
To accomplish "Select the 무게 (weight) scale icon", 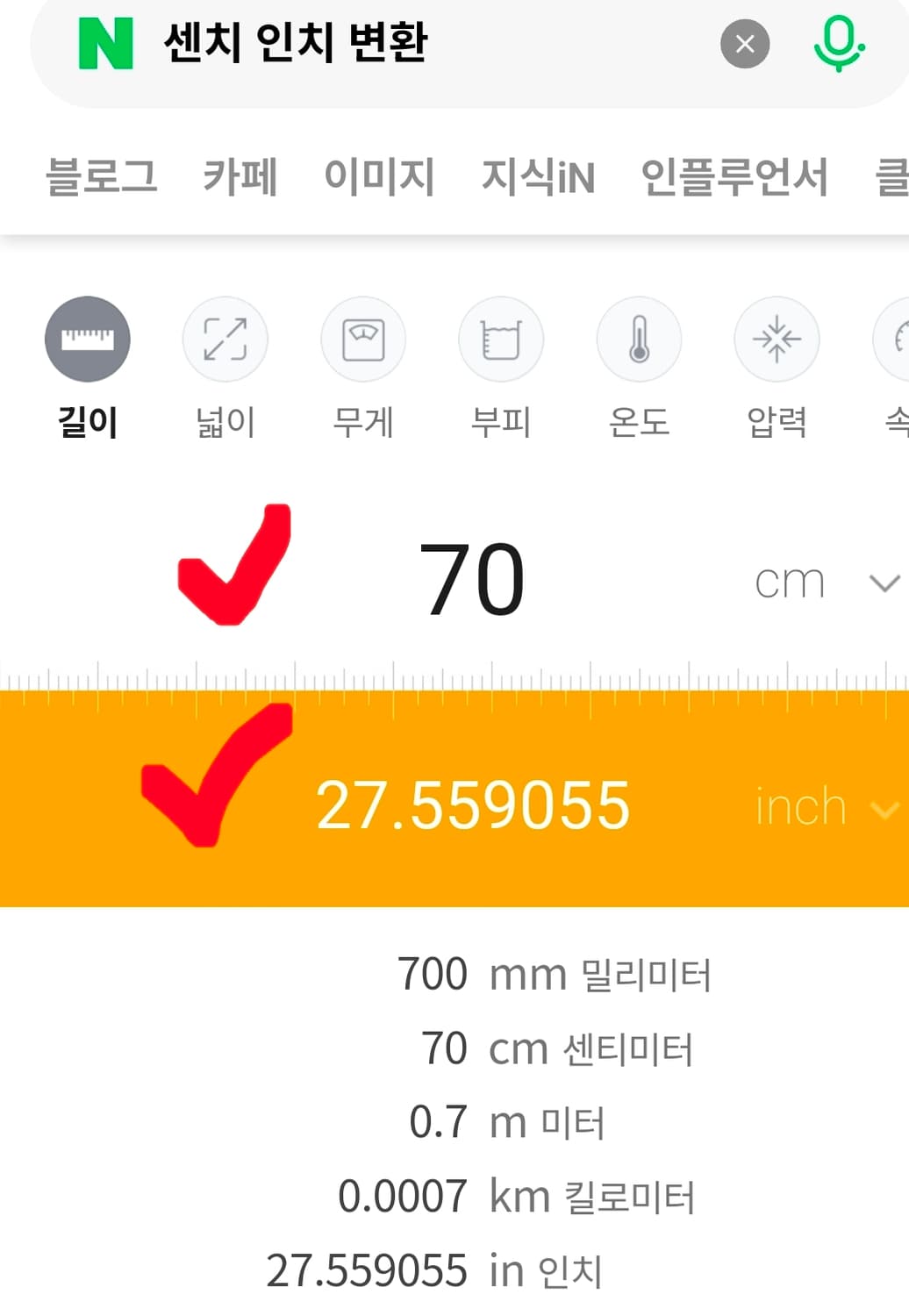I will pos(363,340).
